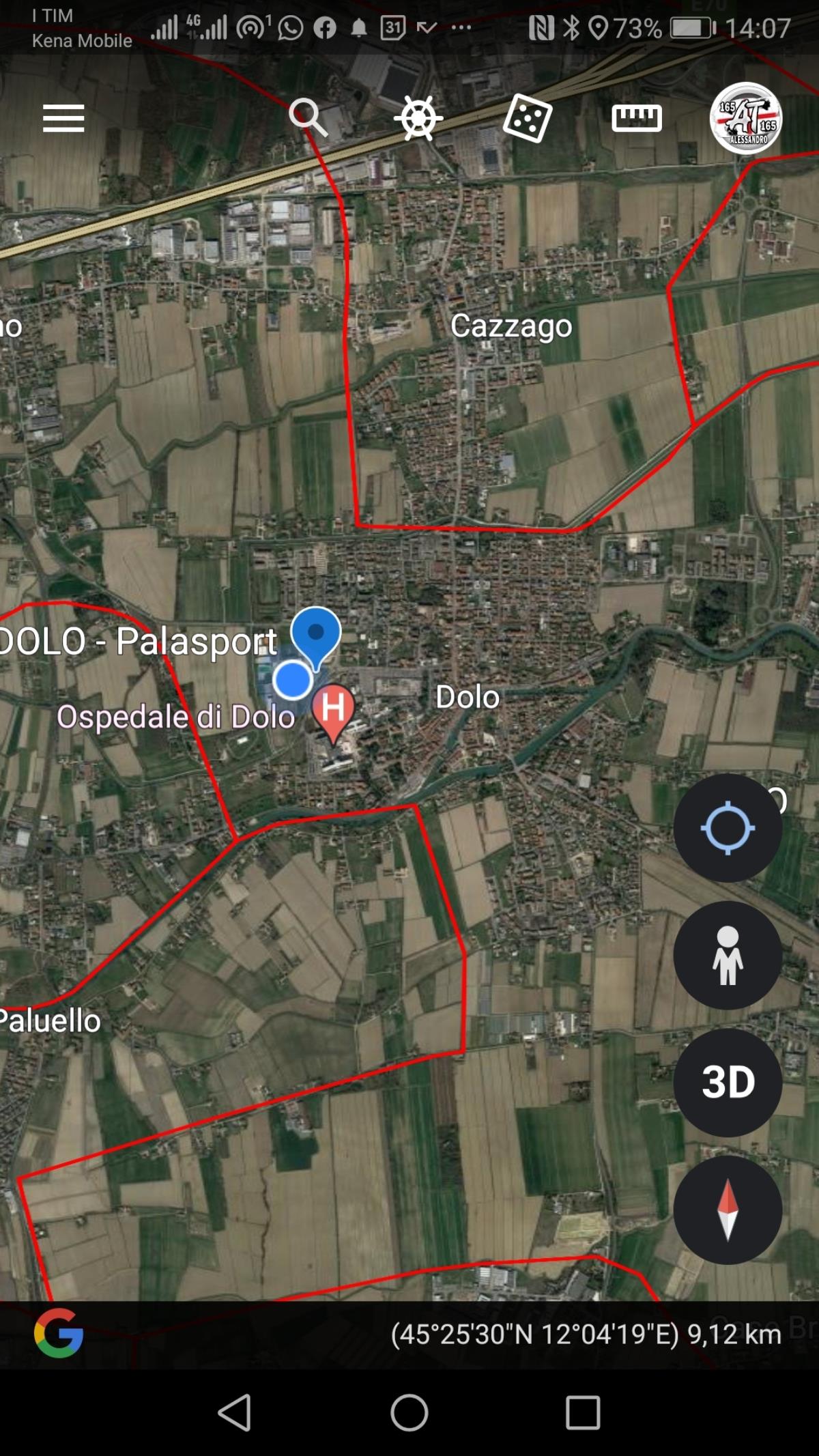Go back with system back button
This screenshot has height=1456, width=819.
click(x=235, y=1412)
